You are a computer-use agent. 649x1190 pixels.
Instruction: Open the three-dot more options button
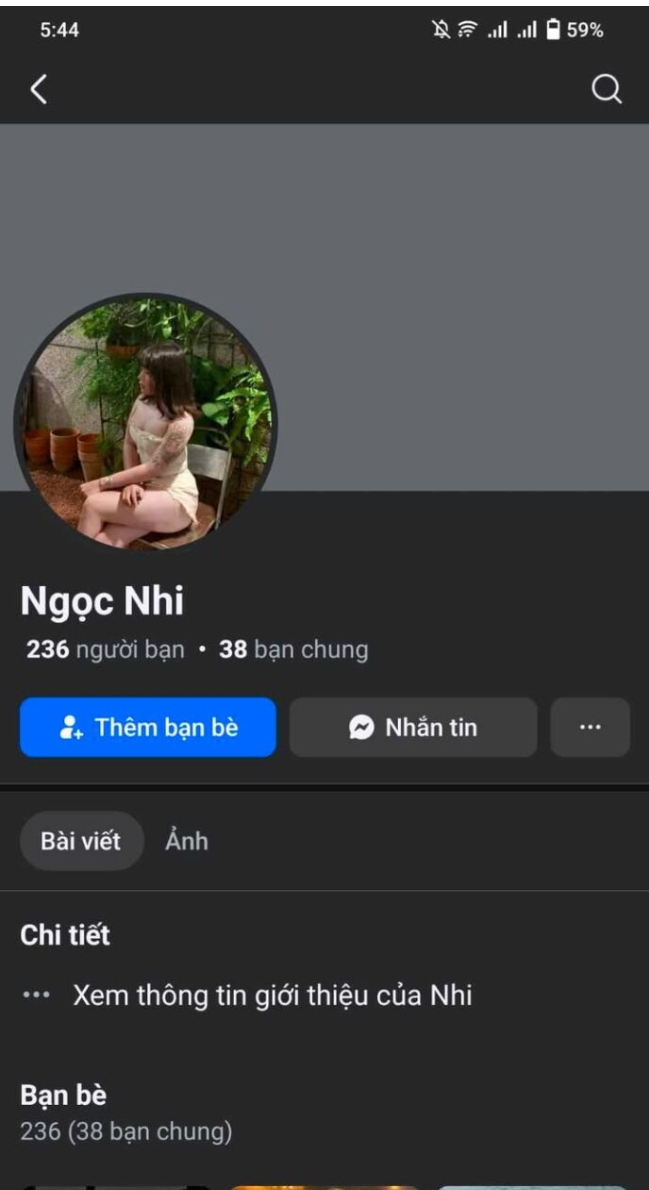coord(590,727)
